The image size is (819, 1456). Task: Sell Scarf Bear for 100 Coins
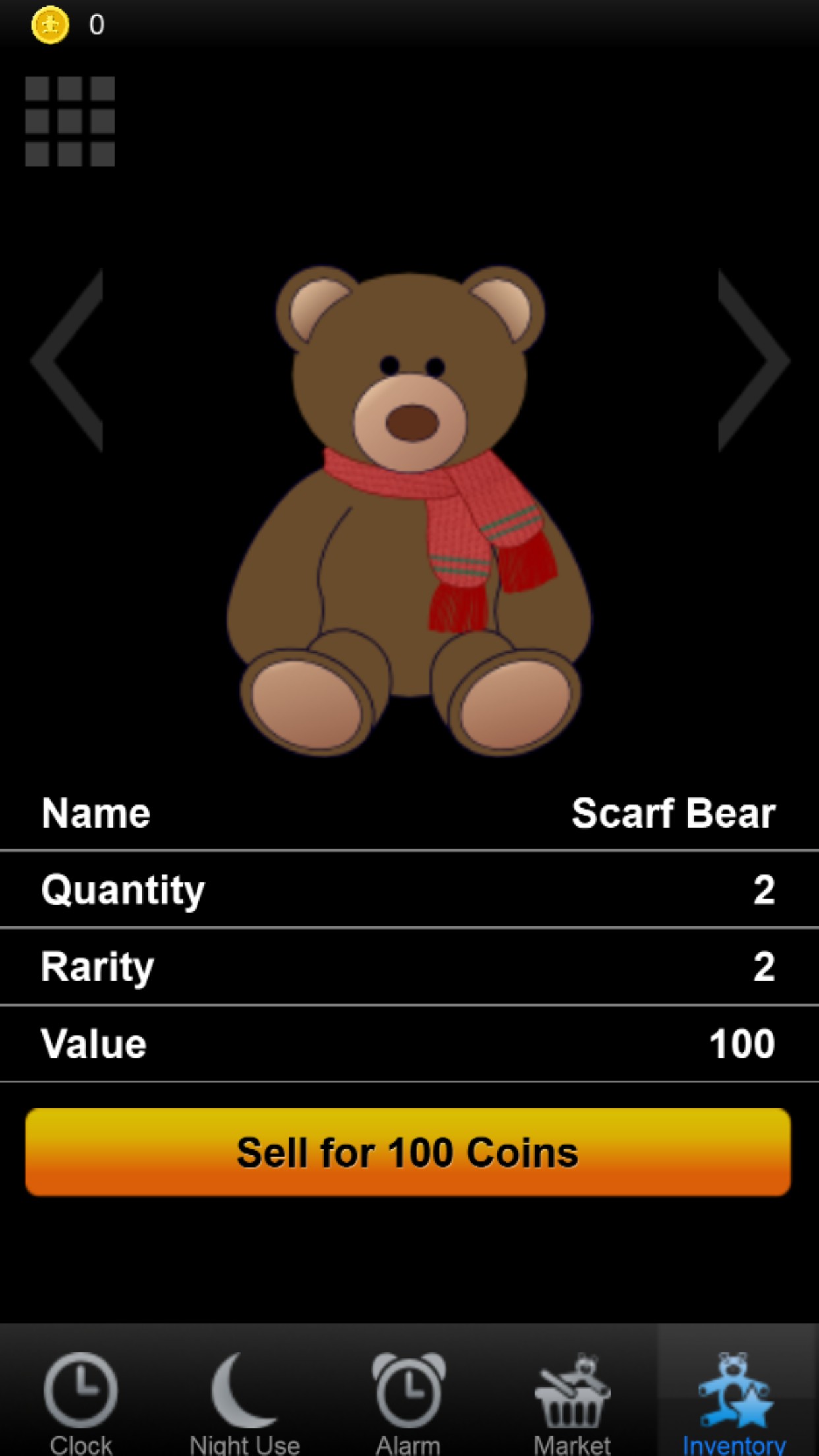coord(408,1152)
